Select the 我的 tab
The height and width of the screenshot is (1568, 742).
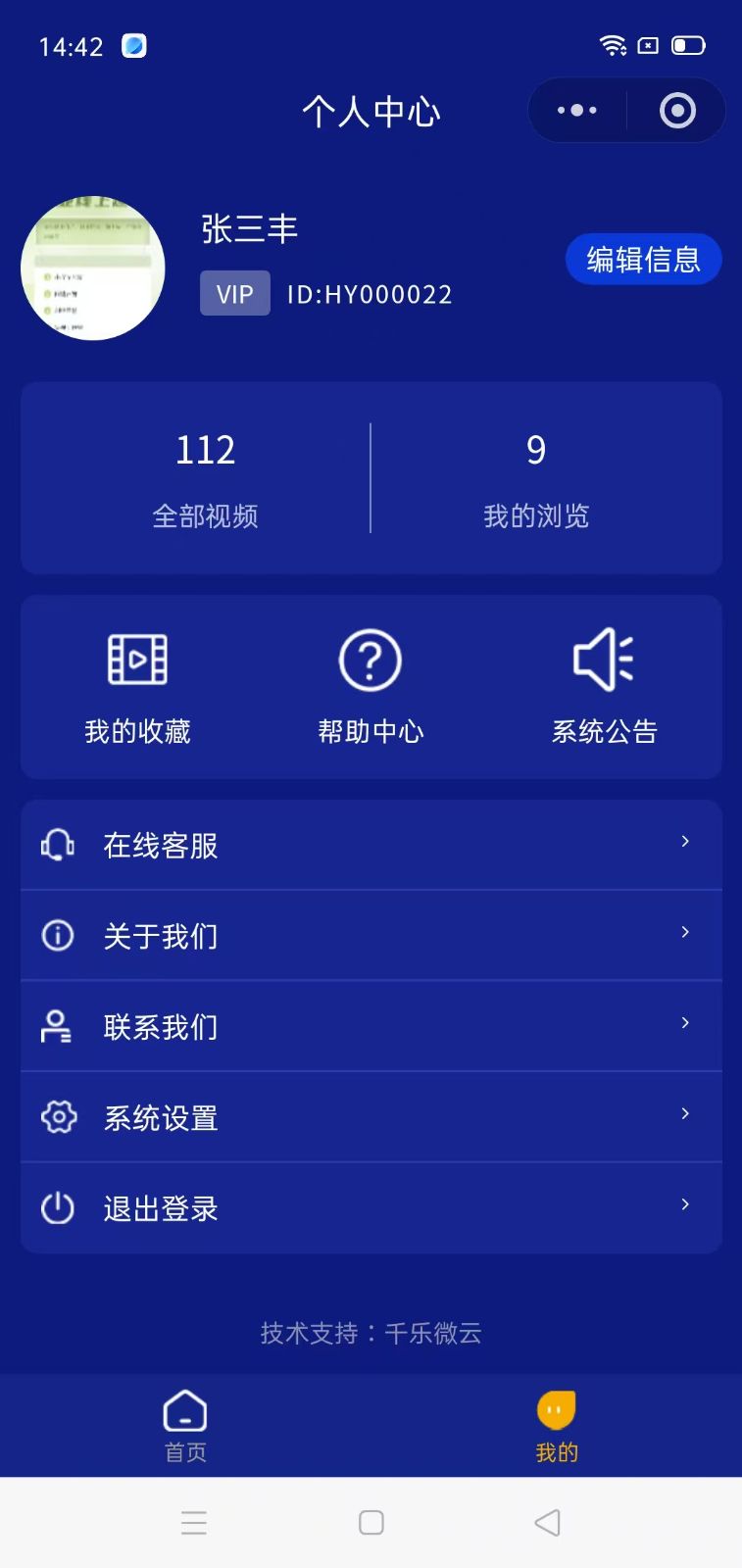click(556, 1426)
